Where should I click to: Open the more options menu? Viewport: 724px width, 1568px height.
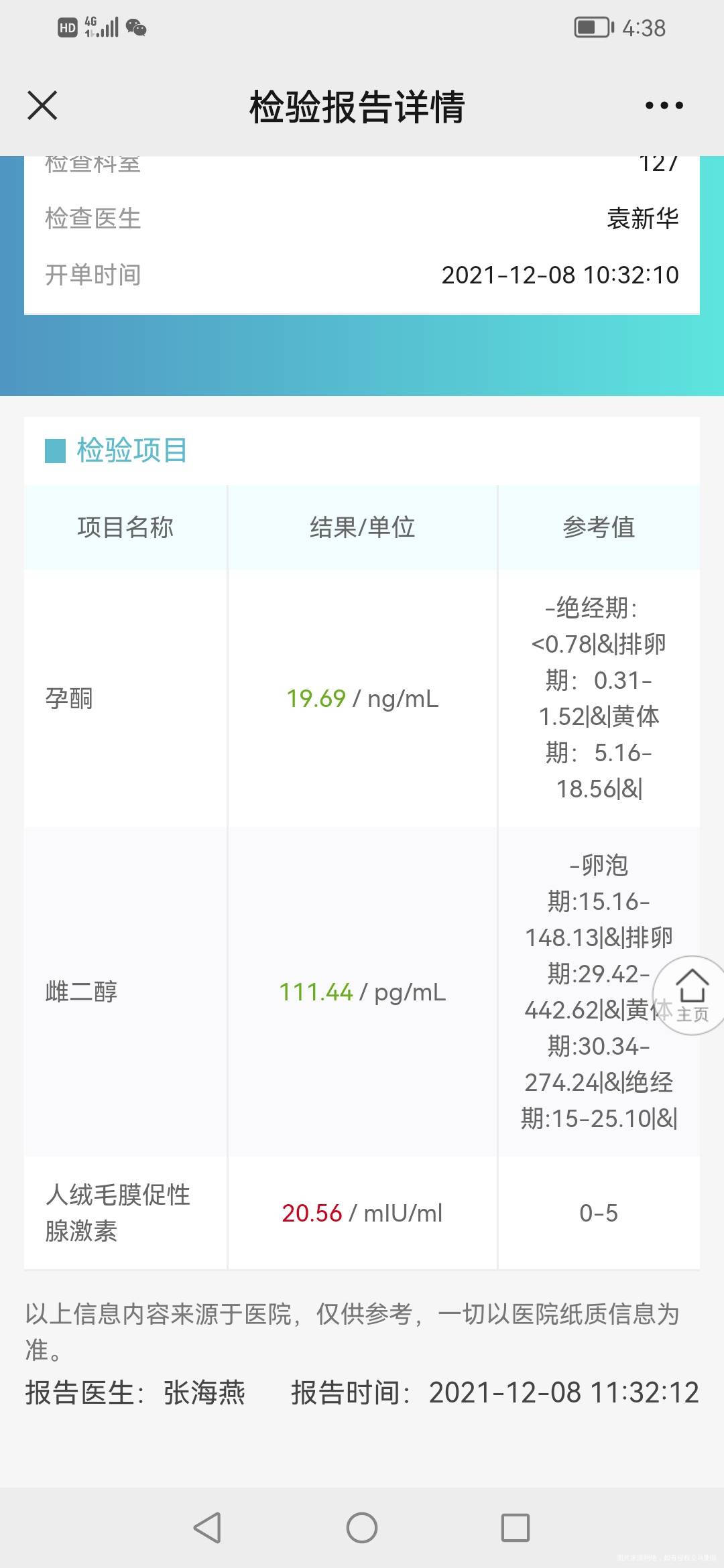tap(664, 105)
